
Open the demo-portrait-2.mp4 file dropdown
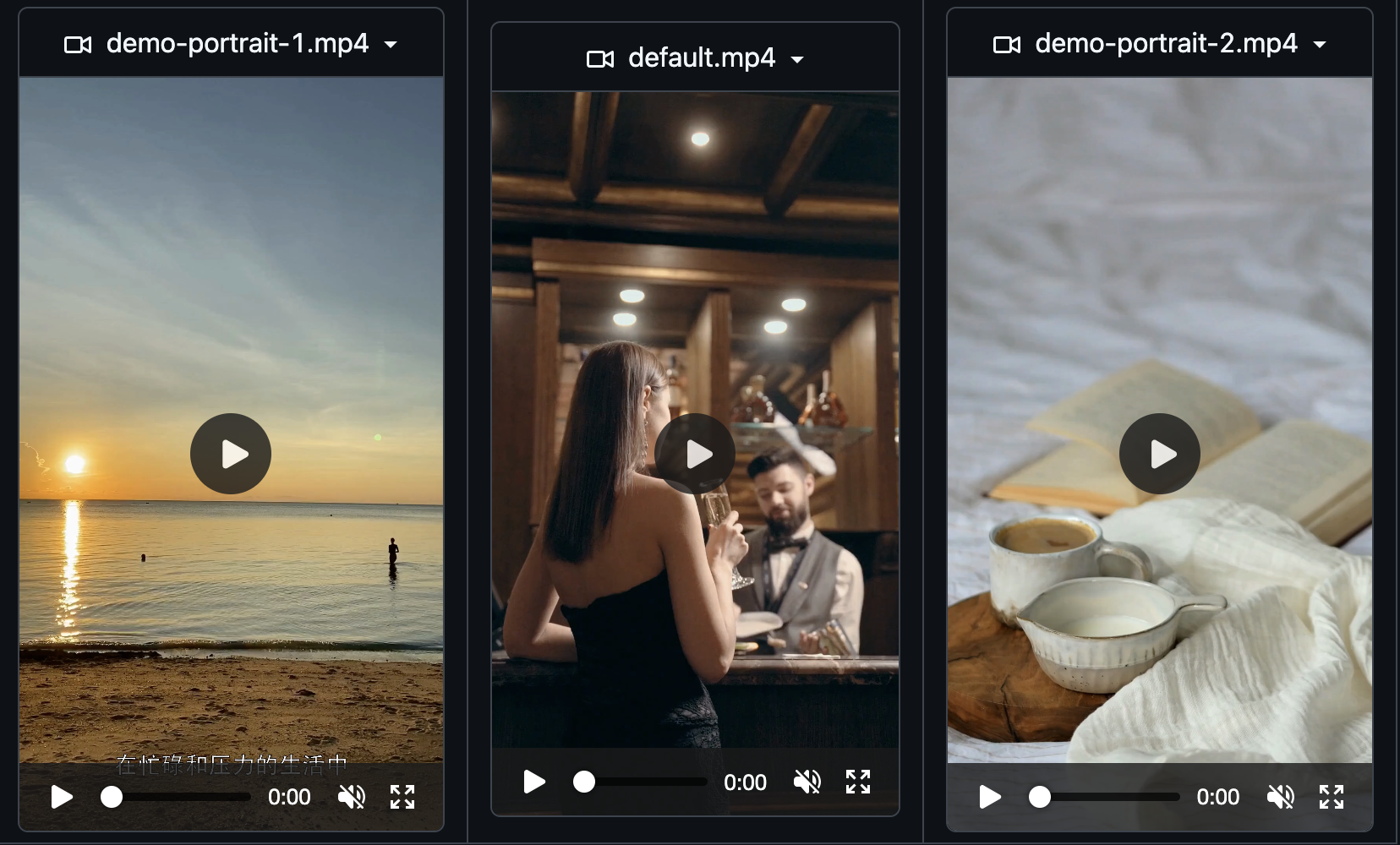coord(1159,44)
